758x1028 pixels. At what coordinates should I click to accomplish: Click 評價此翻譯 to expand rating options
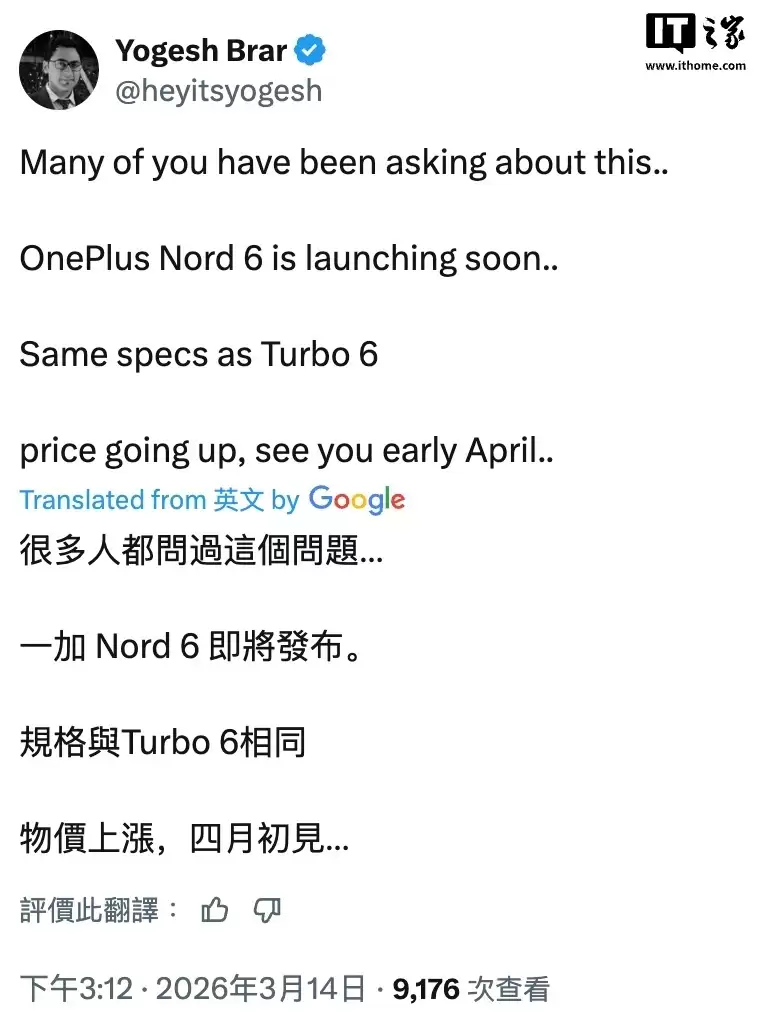(x=88, y=911)
